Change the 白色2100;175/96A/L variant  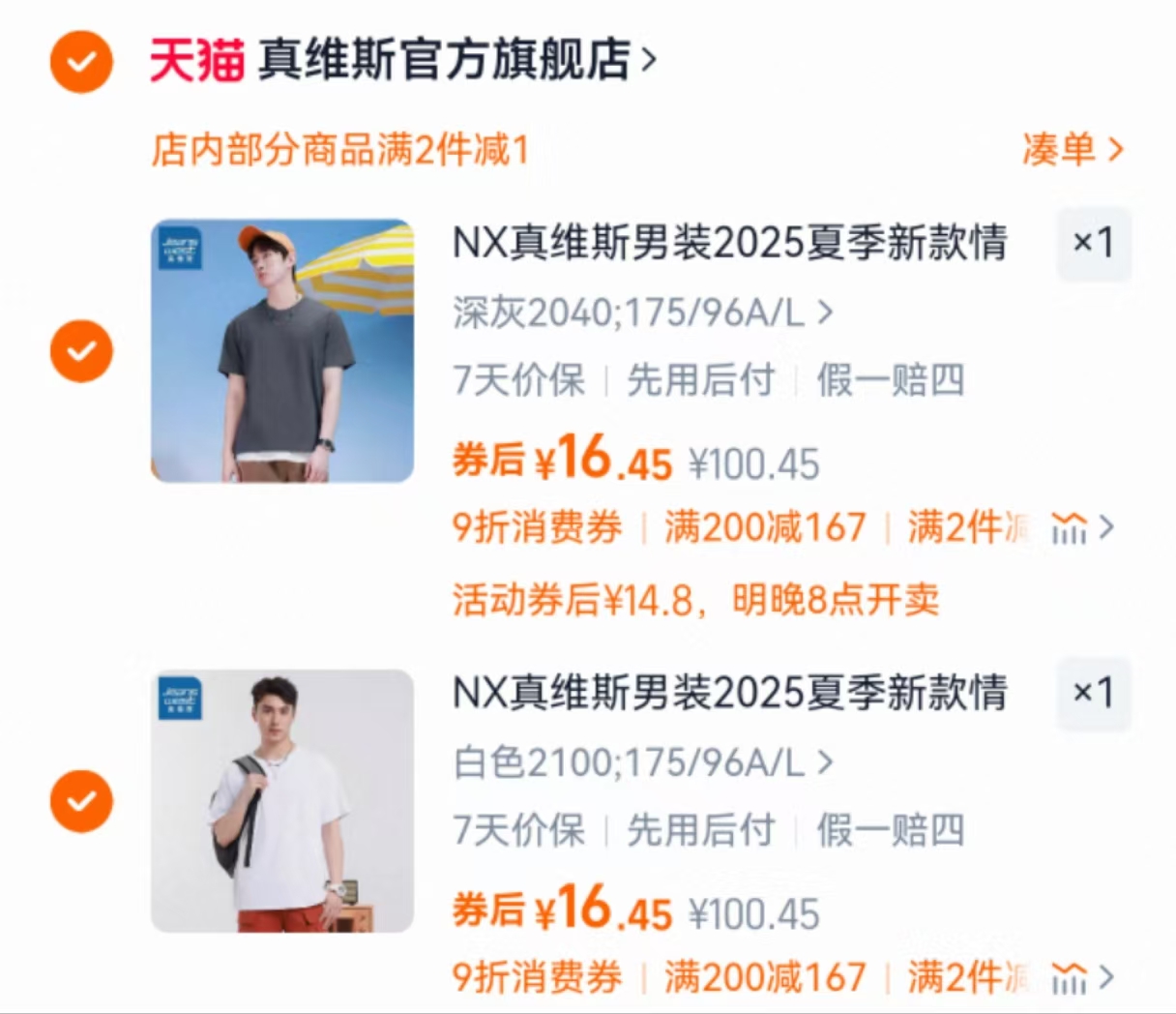click(x=642, y=763)
